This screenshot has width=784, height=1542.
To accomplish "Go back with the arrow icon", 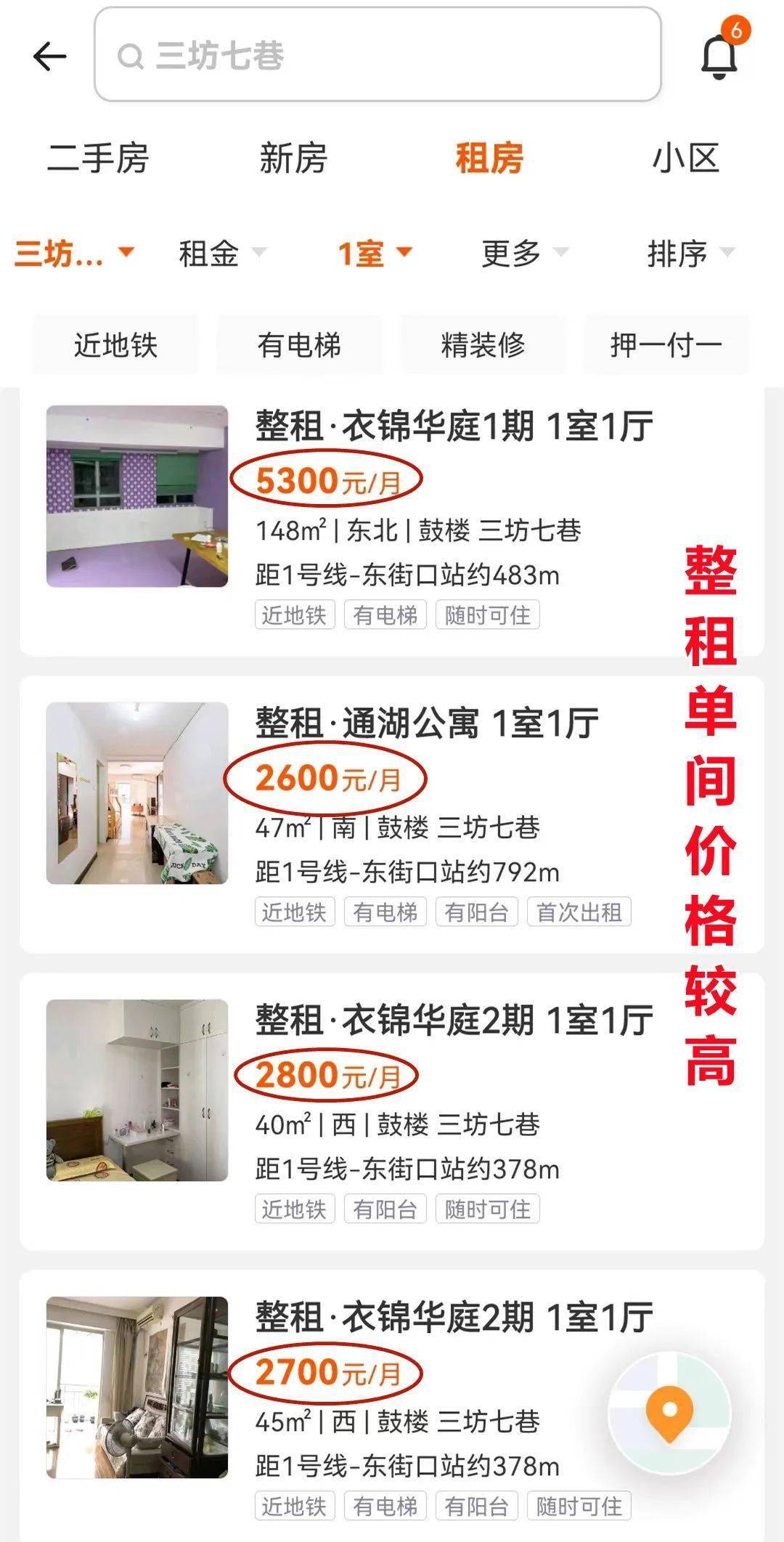I will pos(50,56).
